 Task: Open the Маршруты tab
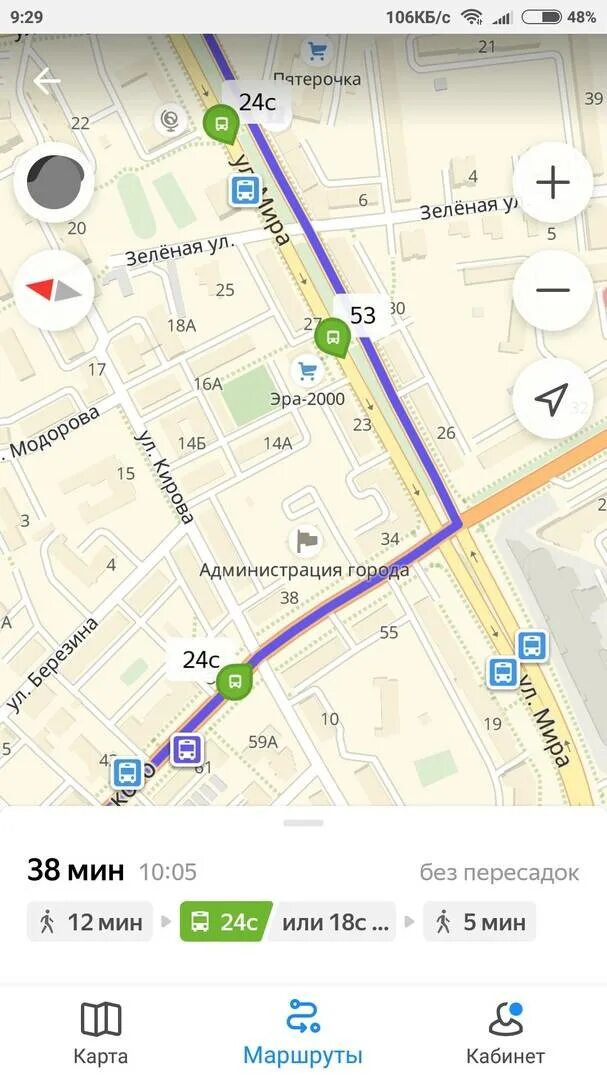pyautogui.click(x=302, y=1033)
